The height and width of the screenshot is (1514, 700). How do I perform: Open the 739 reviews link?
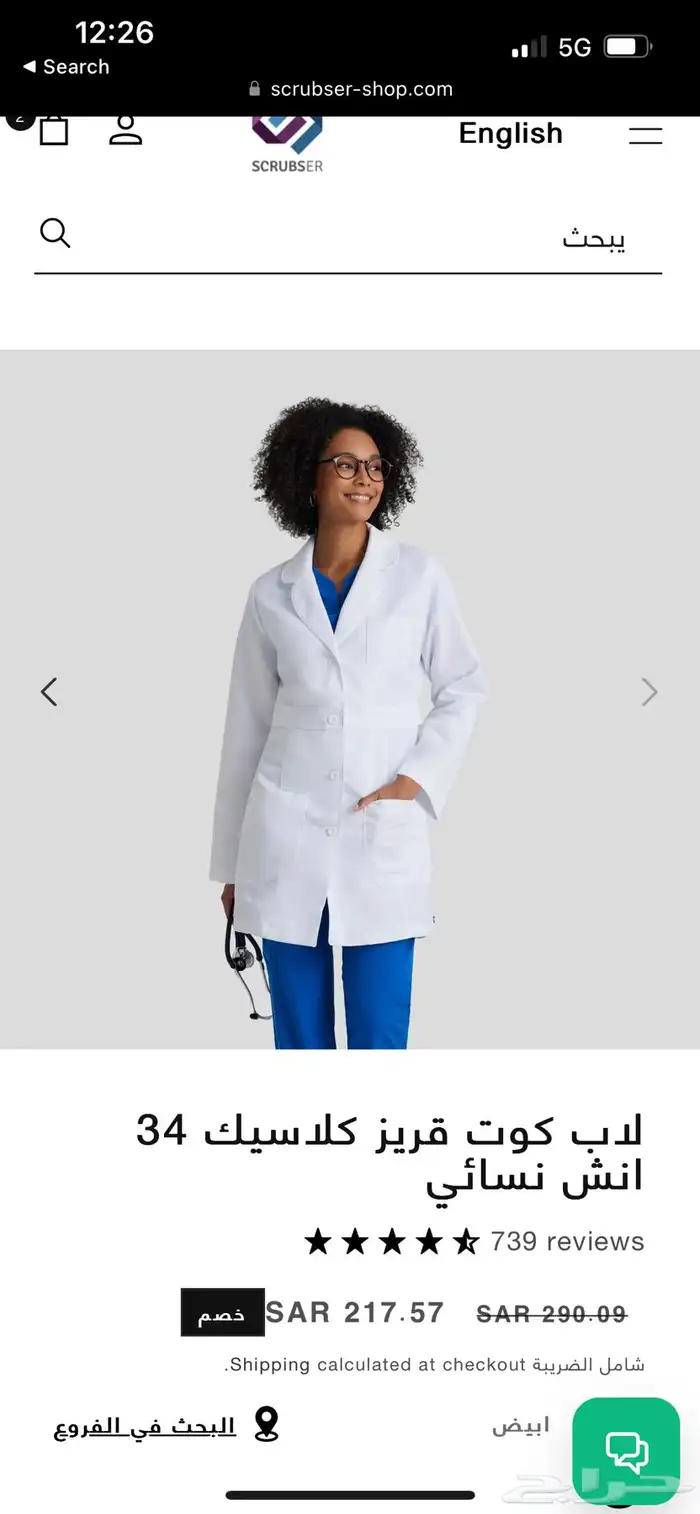tap(567, 1242)
